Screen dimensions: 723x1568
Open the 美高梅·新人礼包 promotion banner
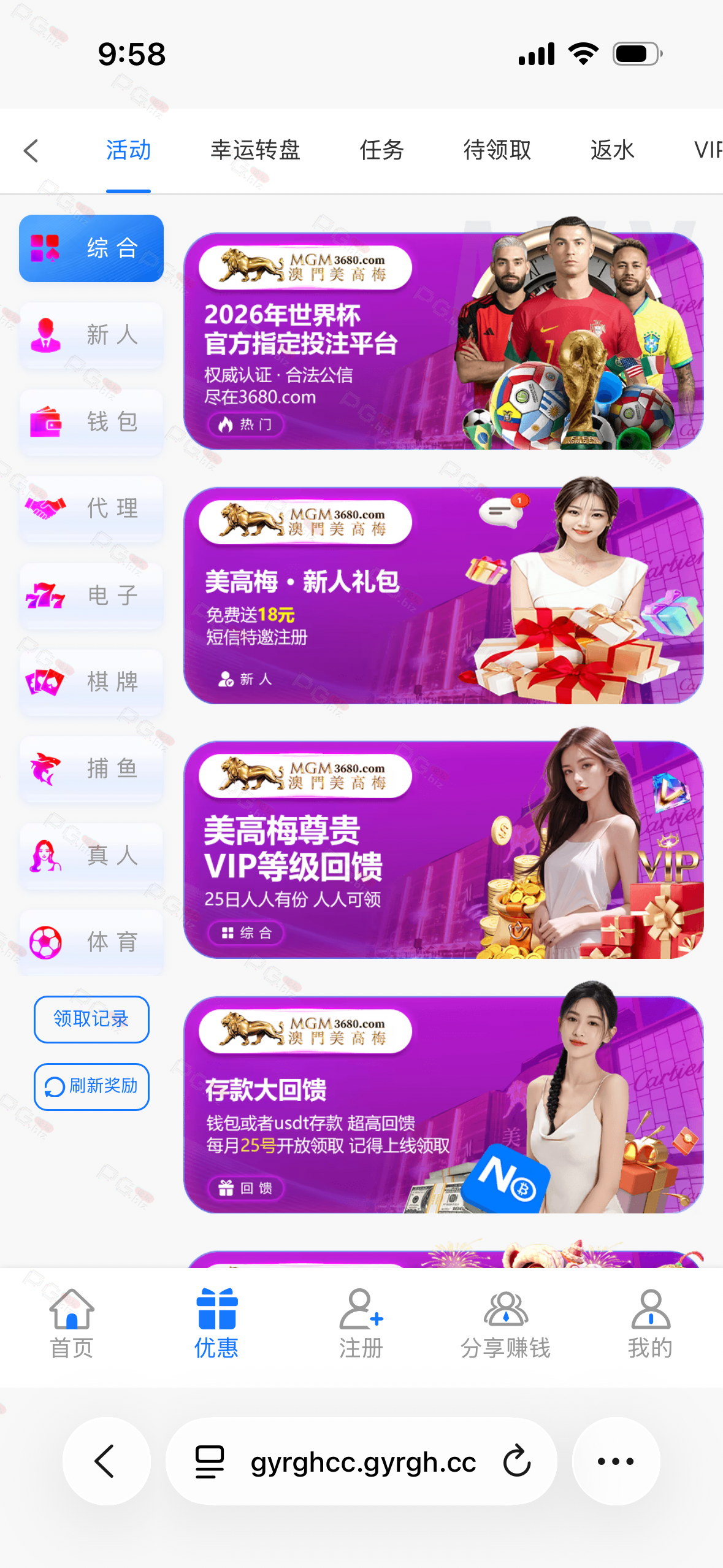443,595
